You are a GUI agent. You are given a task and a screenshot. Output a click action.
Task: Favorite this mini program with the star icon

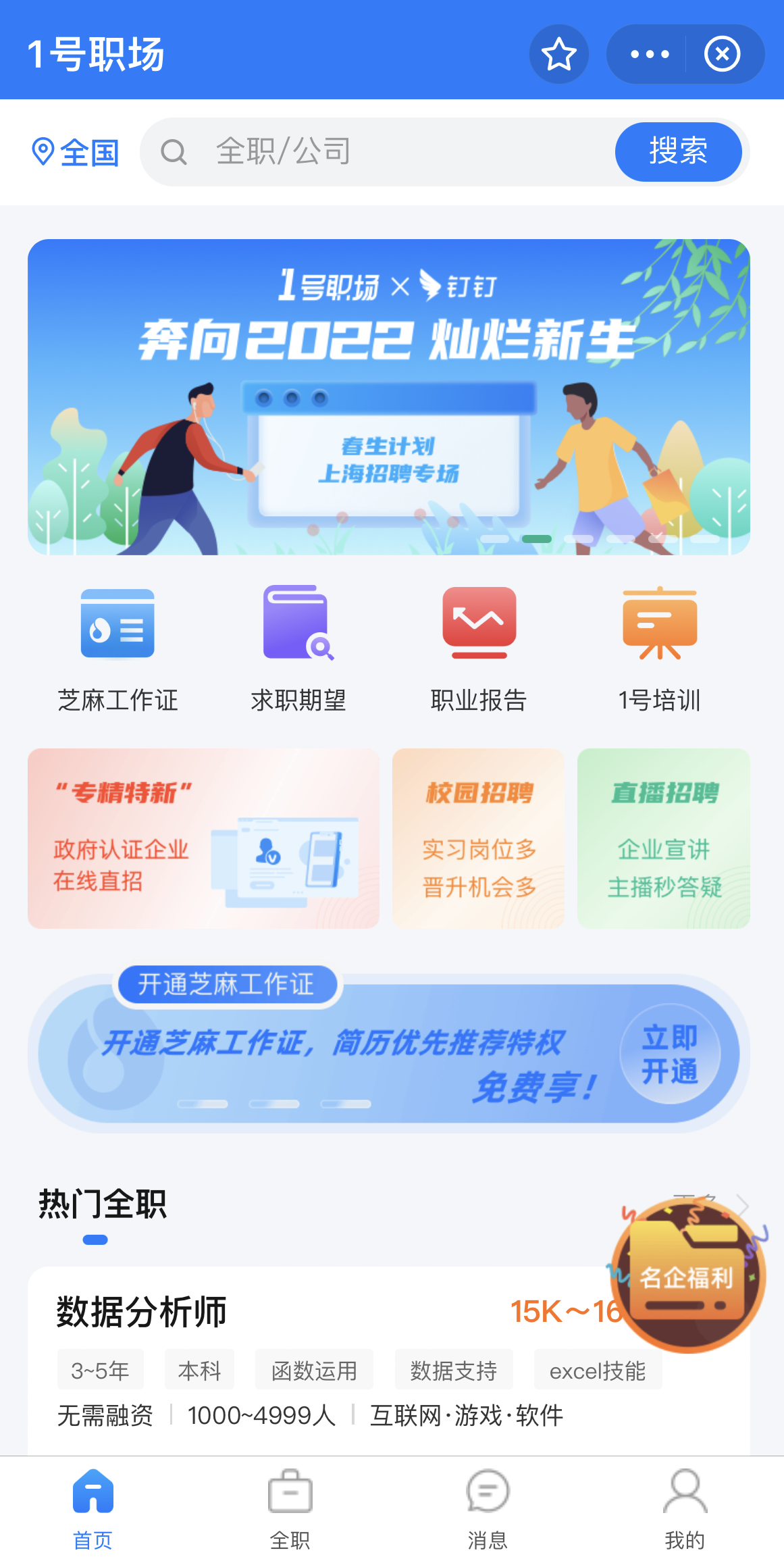click(558, 54)
